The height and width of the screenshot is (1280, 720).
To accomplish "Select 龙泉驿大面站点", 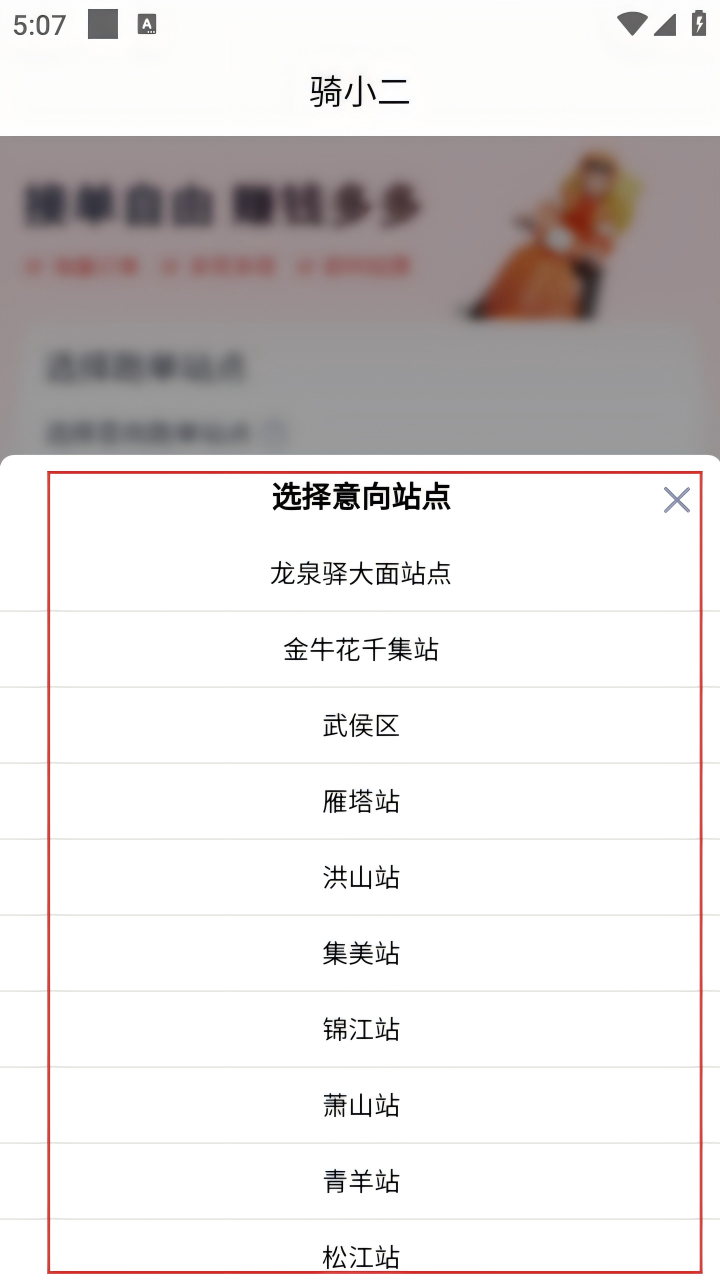I will pos(360,573).
